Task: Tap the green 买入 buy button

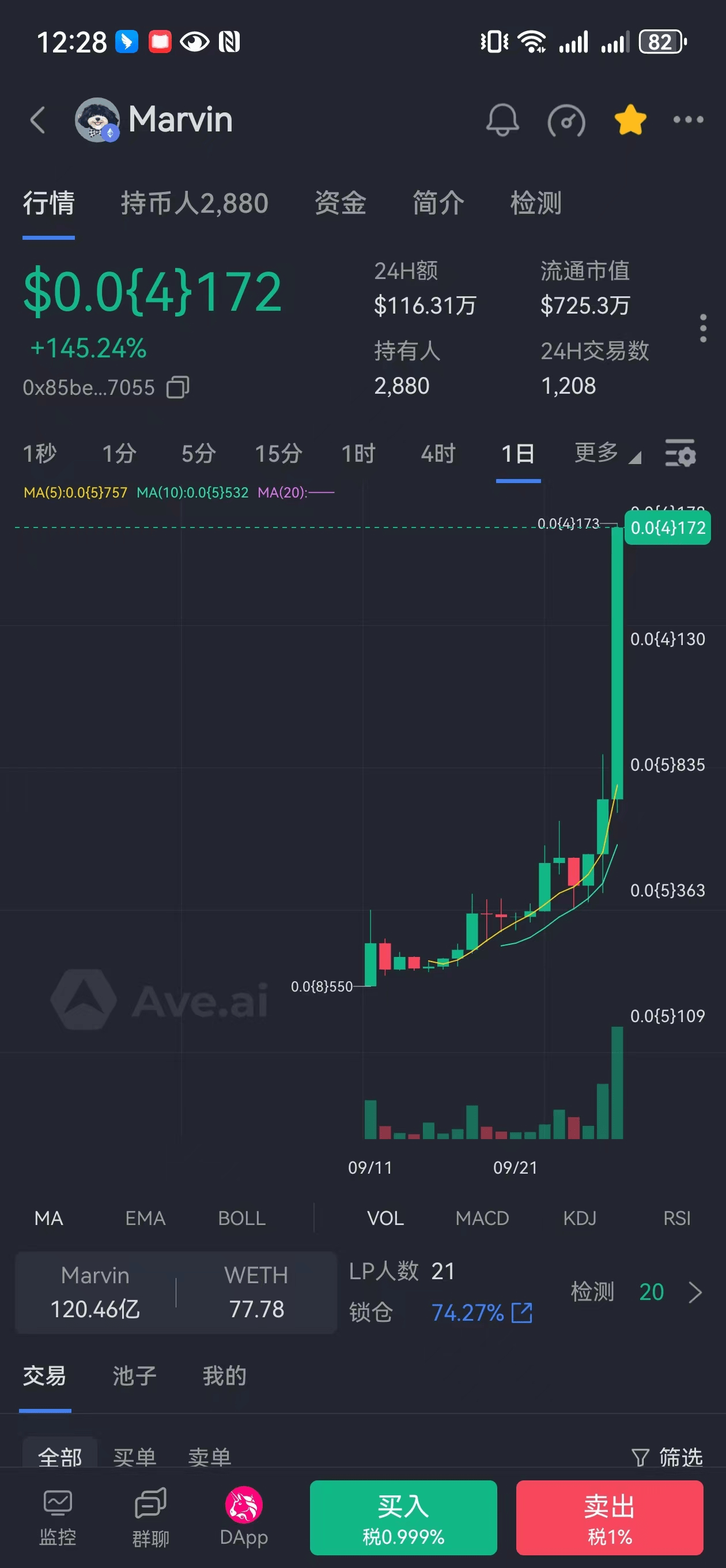Action: [403, 1517]
